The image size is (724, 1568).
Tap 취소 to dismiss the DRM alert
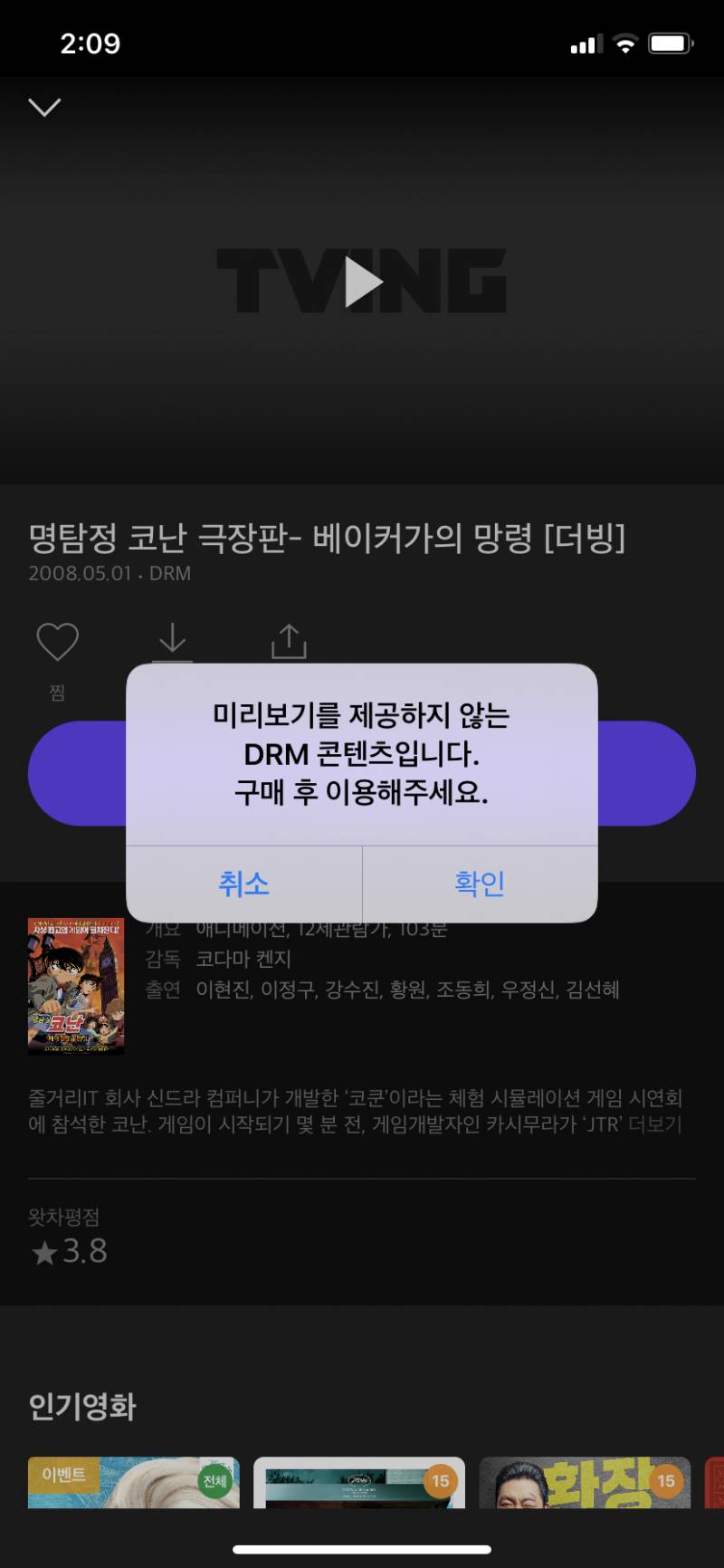coord(241,884)
